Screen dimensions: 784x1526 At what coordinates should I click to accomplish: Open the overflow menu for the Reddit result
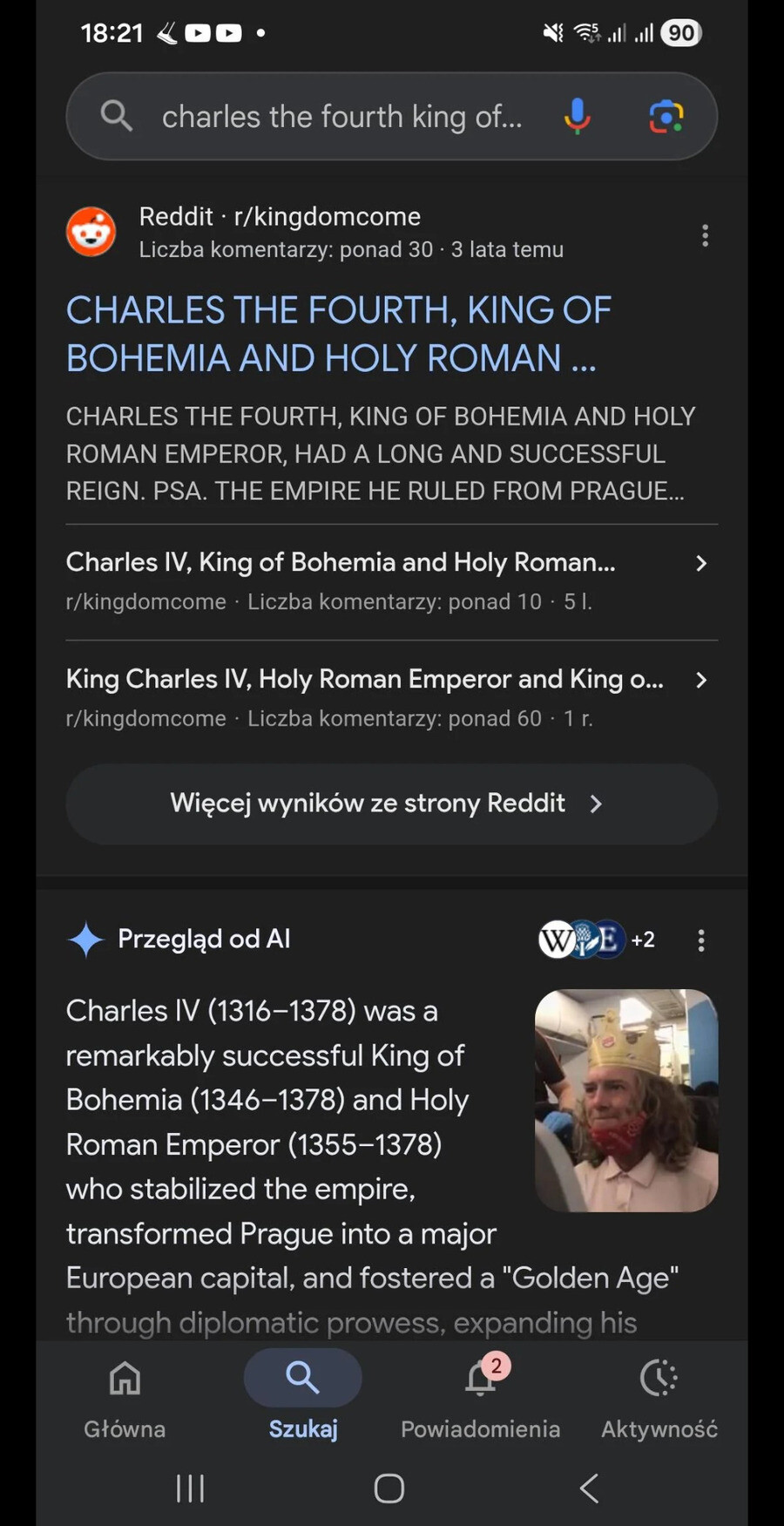(705, 235)
